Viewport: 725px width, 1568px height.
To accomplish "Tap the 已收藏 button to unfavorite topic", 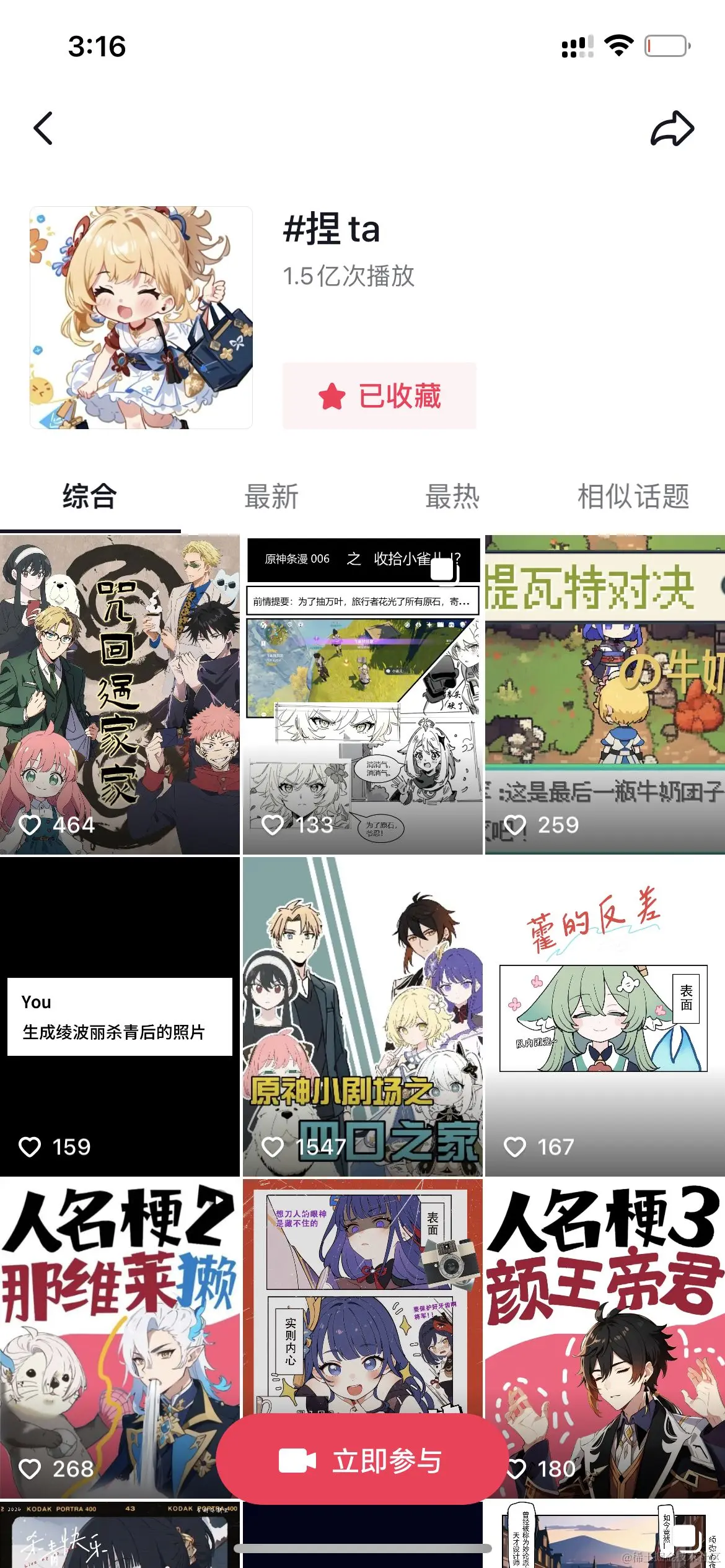I will [x=379, y=396].
